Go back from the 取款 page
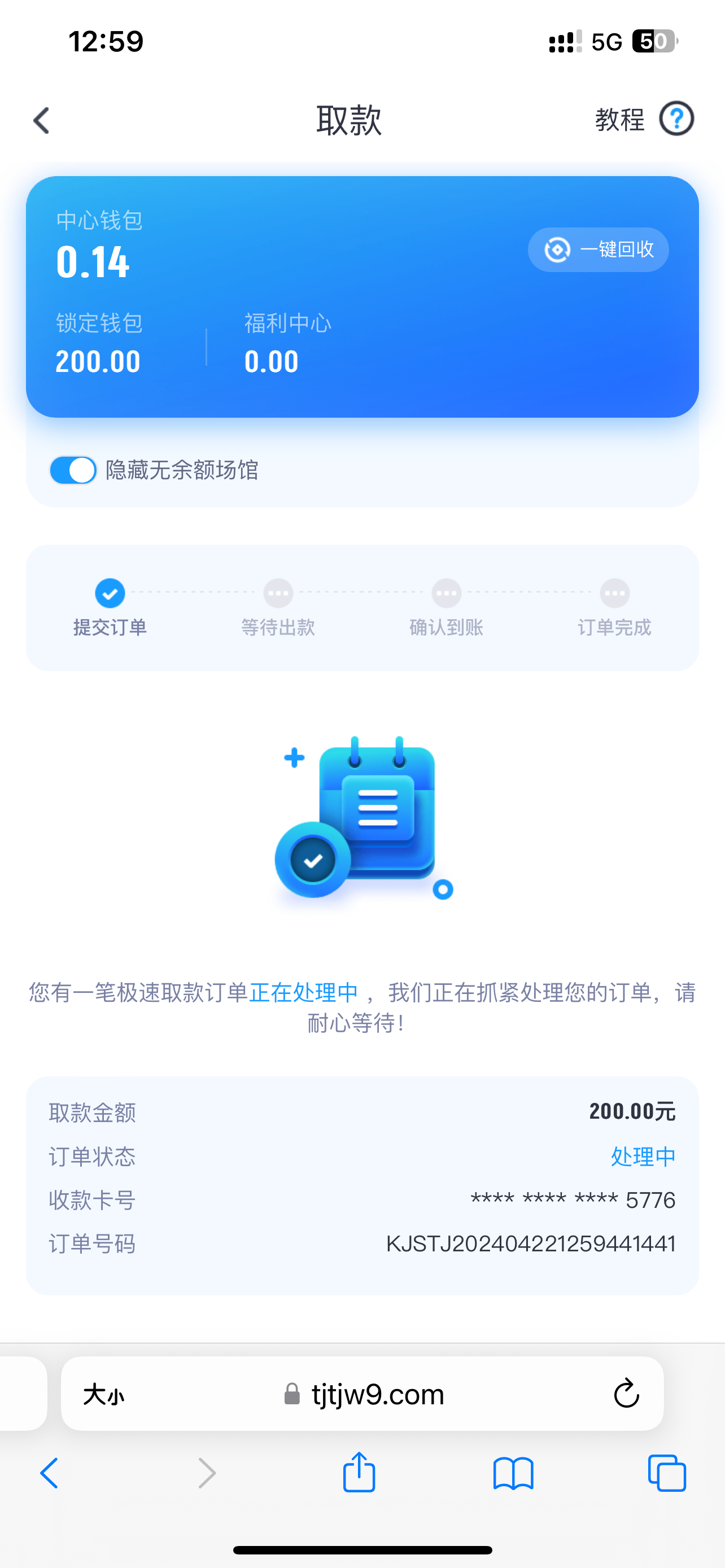725x1568 pixels. [x=41, y=120]
